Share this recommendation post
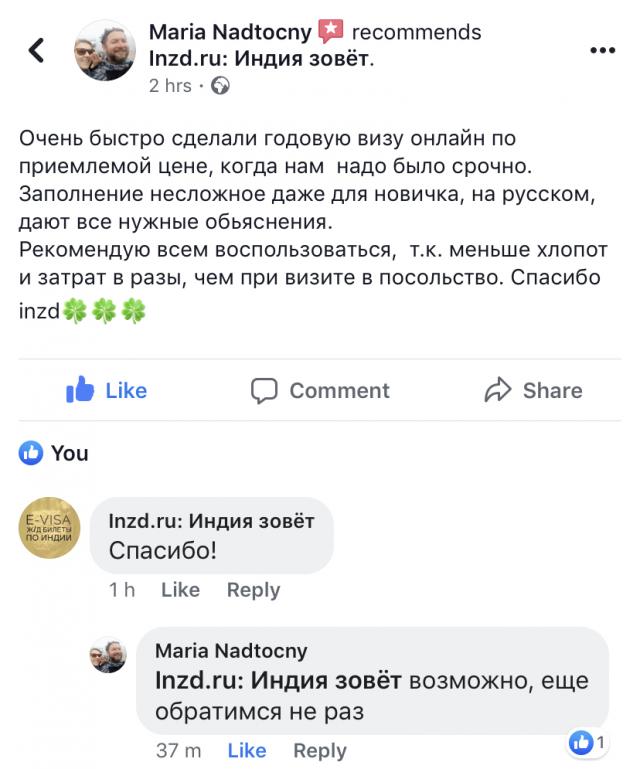The height and width of the screenshot is (769, 640). [533, 391]
